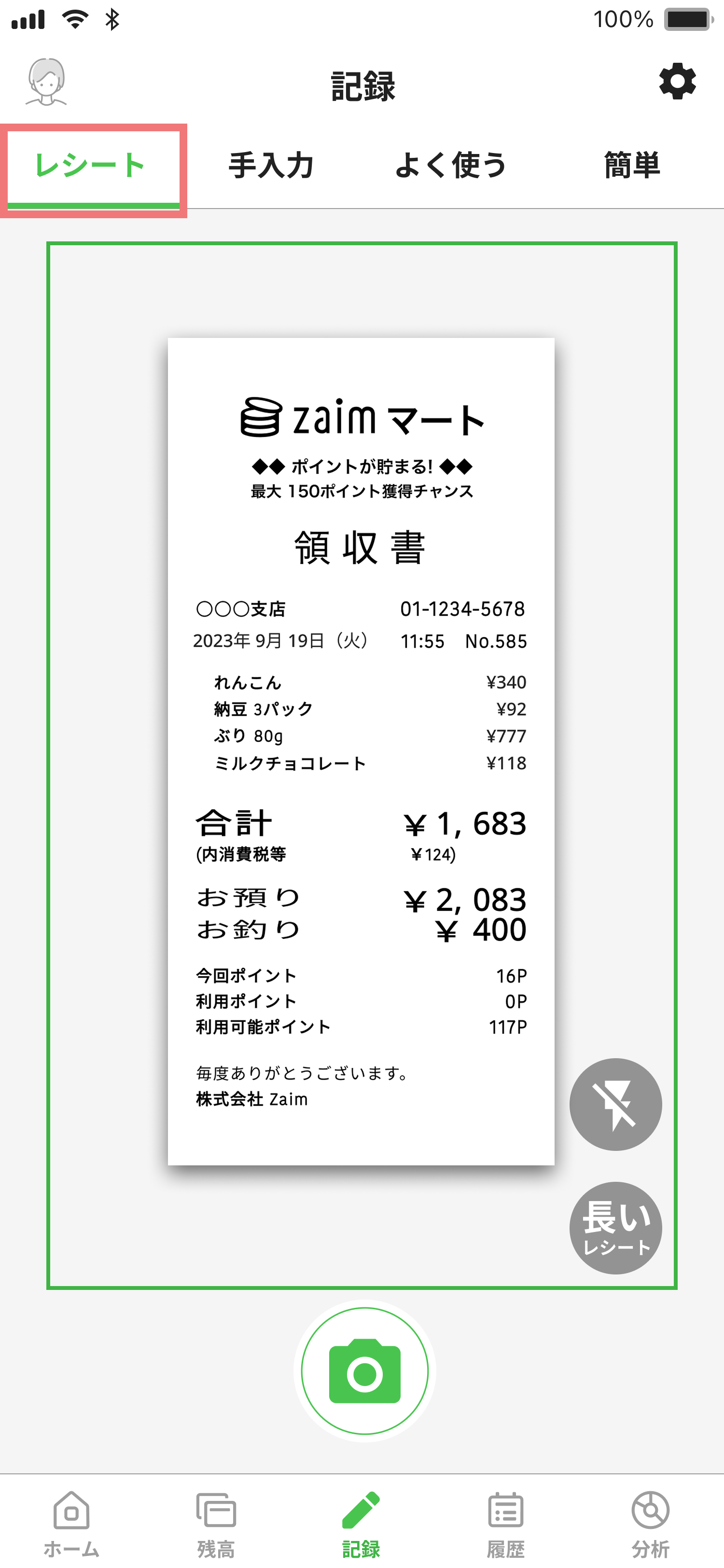Screen dimensions: 724x1568
Task: Open the 簡単 tab
Action: (x=631, y=166)
